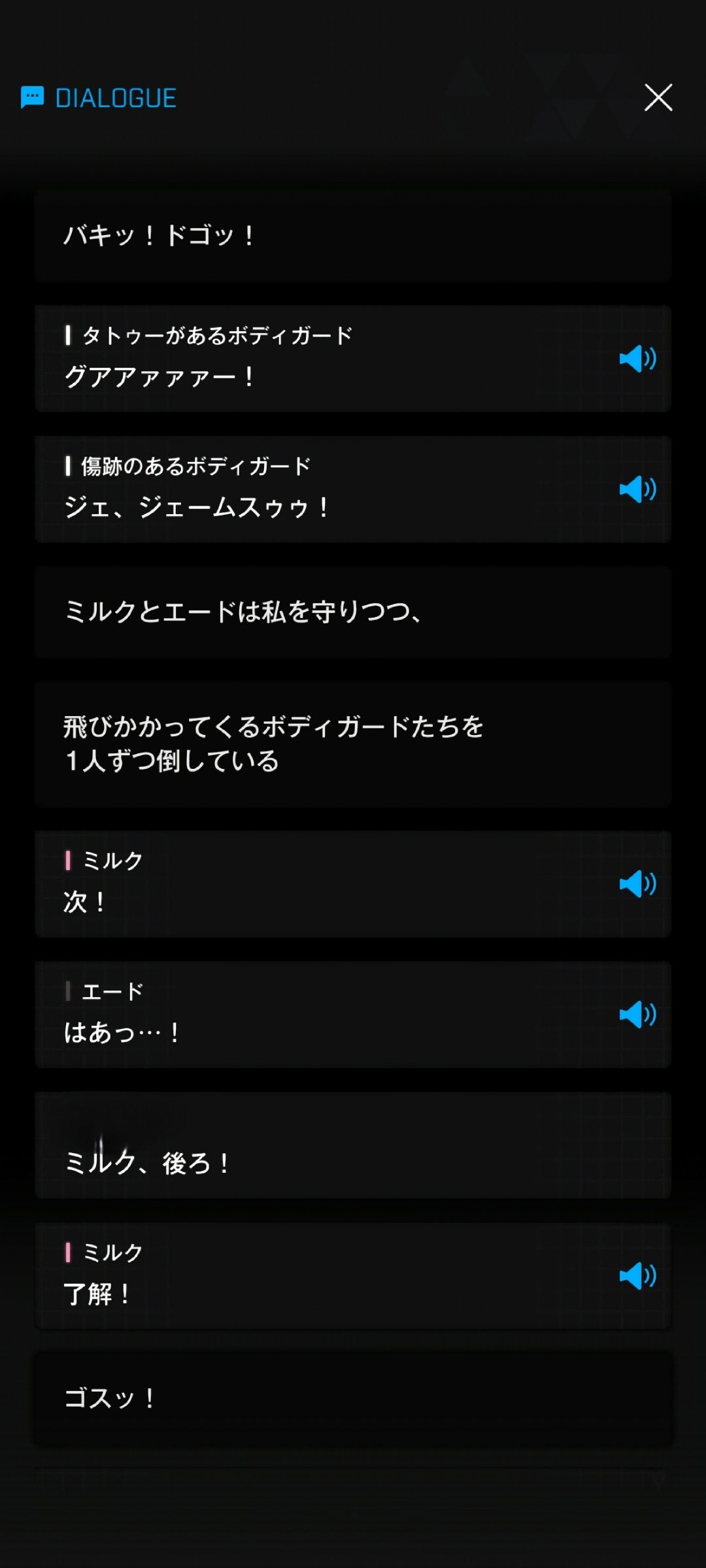Play ミルク's voice line 了解！
Viewport: 706px width, 1568px height.
[637, 1276]
